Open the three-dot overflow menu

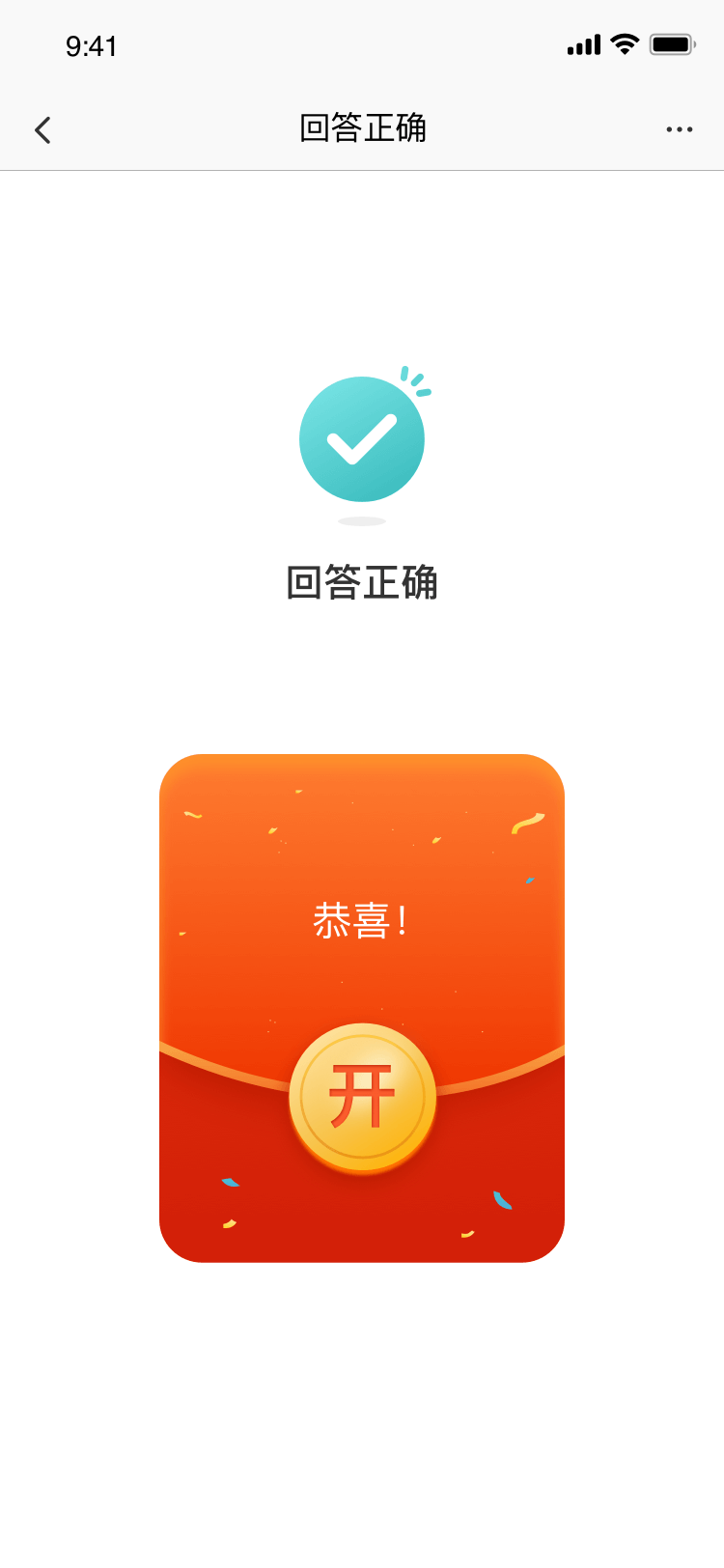679,129
